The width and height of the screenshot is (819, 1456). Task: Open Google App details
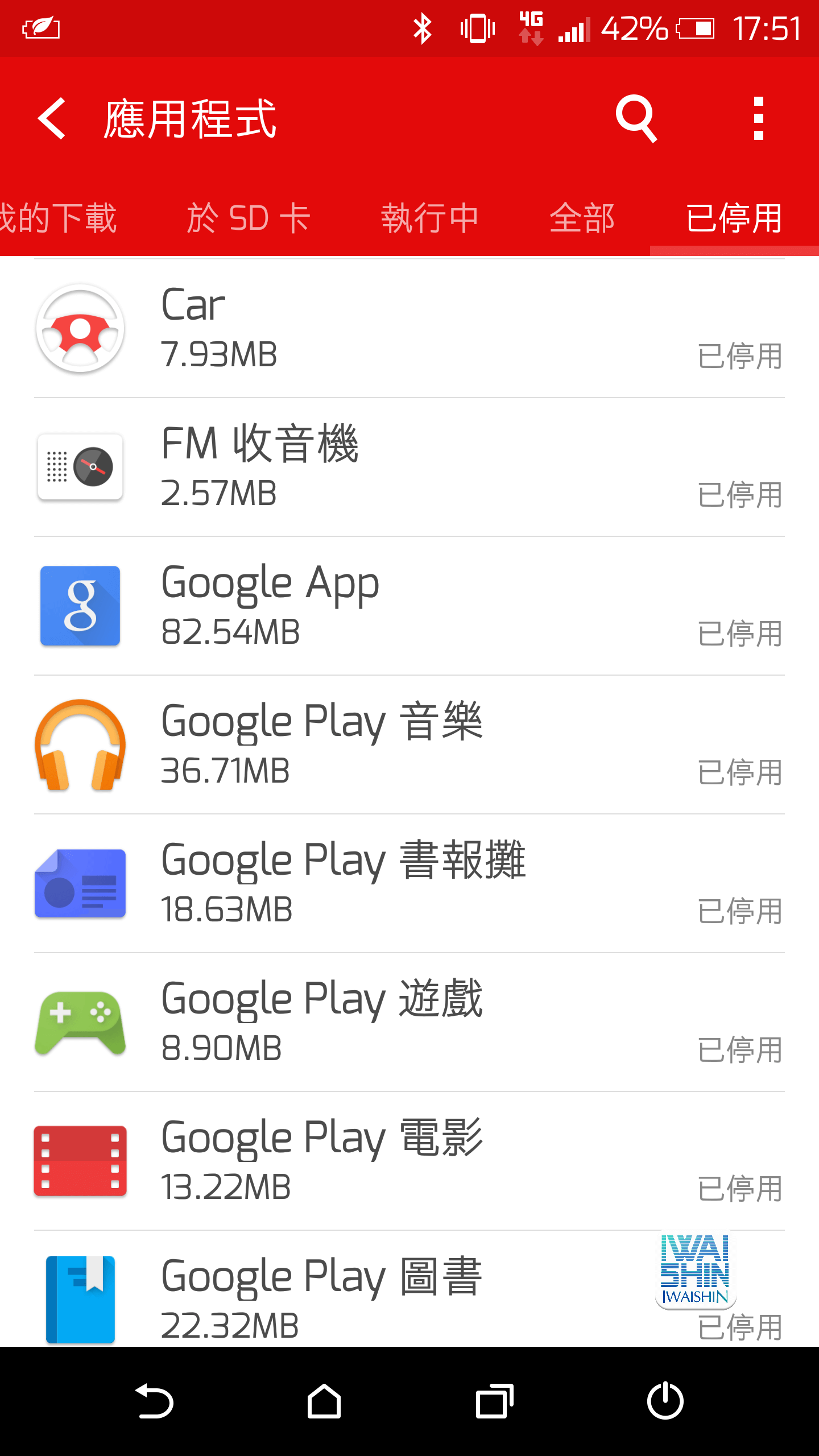pyautogui.click(x=409, y=606)
